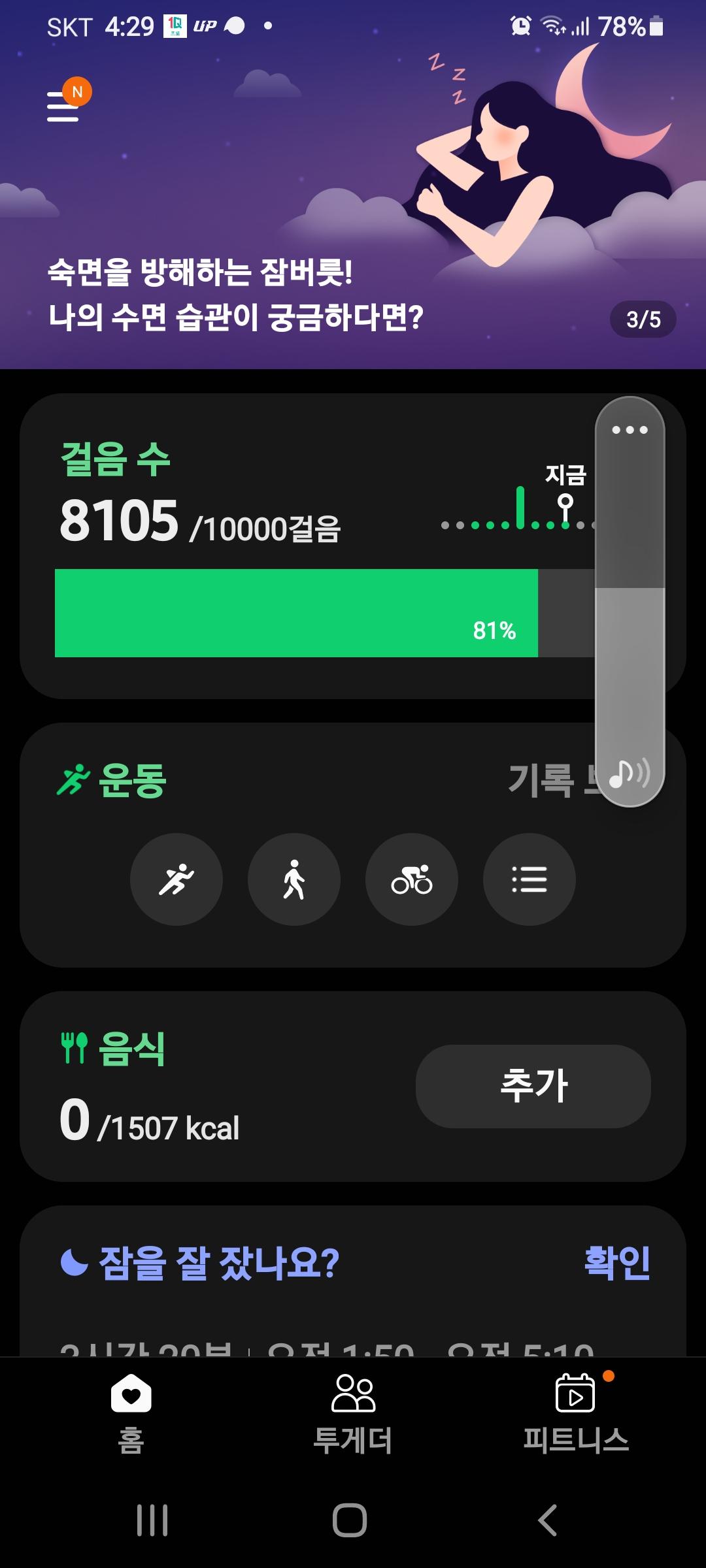
Task: Open recent apps from navigation bar
Action: pyautogui.click(x=152, y=1520)
